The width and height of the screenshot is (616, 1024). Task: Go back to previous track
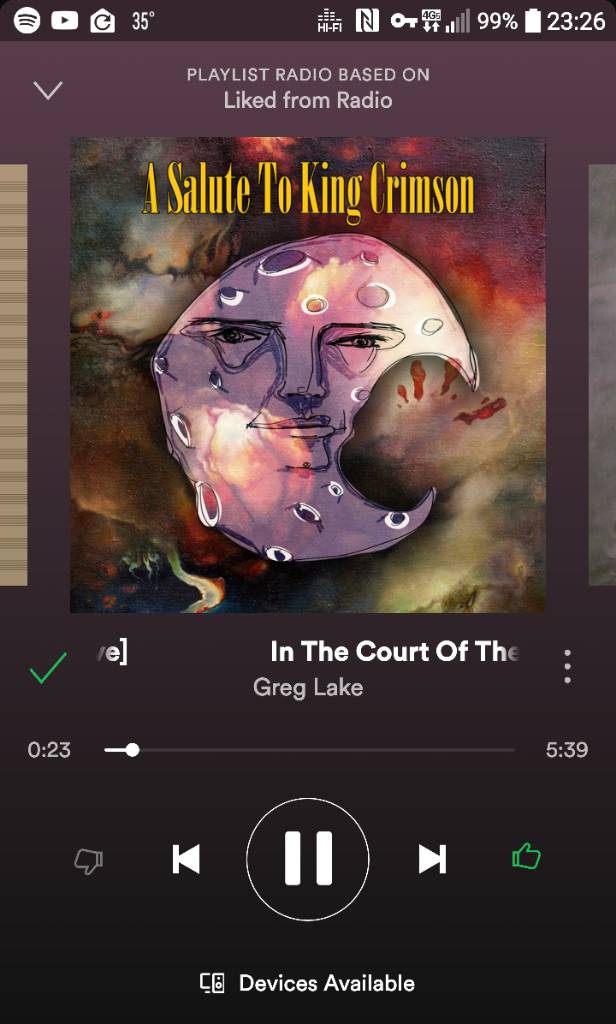point(186,859)
